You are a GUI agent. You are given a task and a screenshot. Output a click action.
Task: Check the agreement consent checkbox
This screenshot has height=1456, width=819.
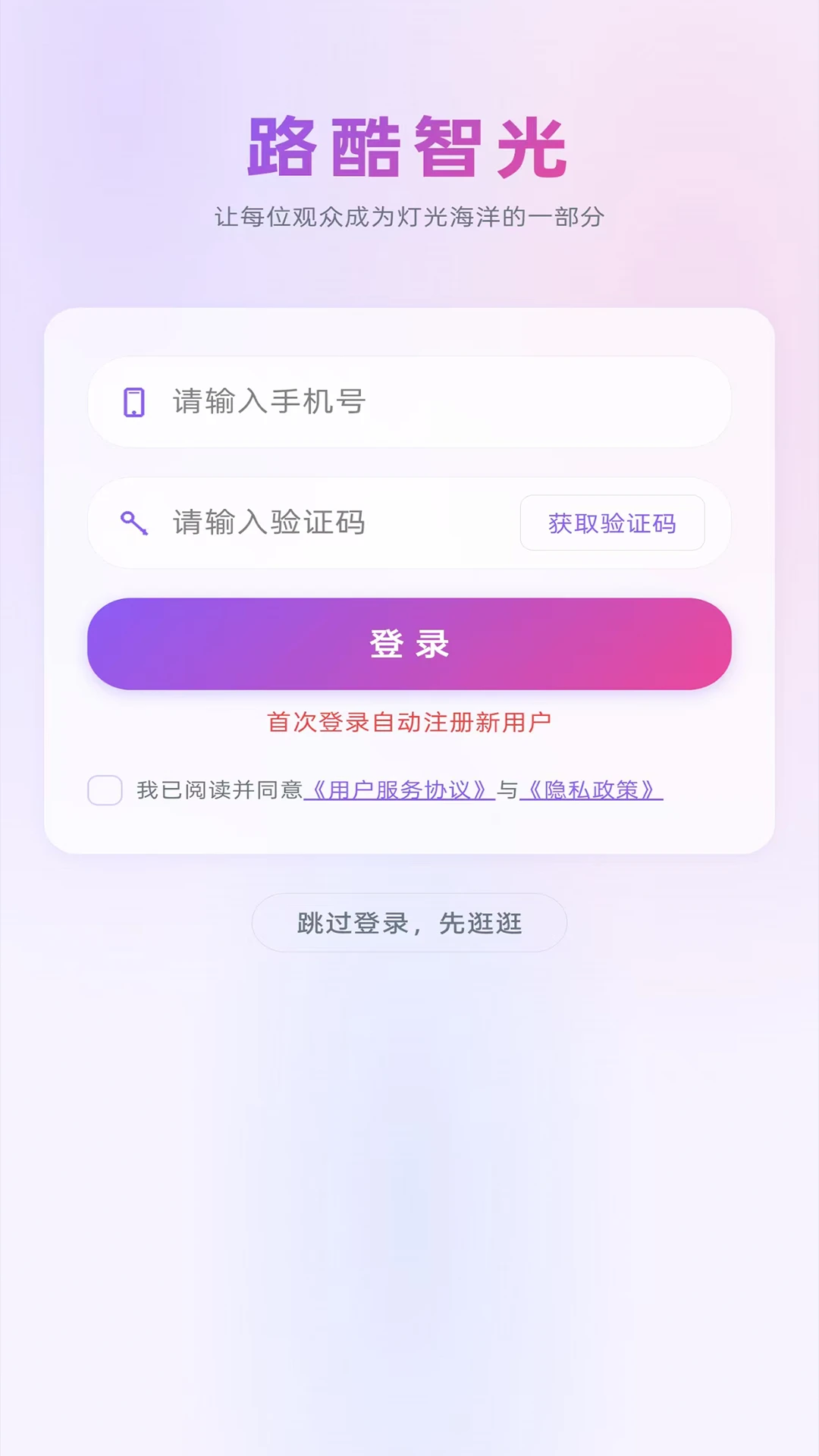[105, 790]
